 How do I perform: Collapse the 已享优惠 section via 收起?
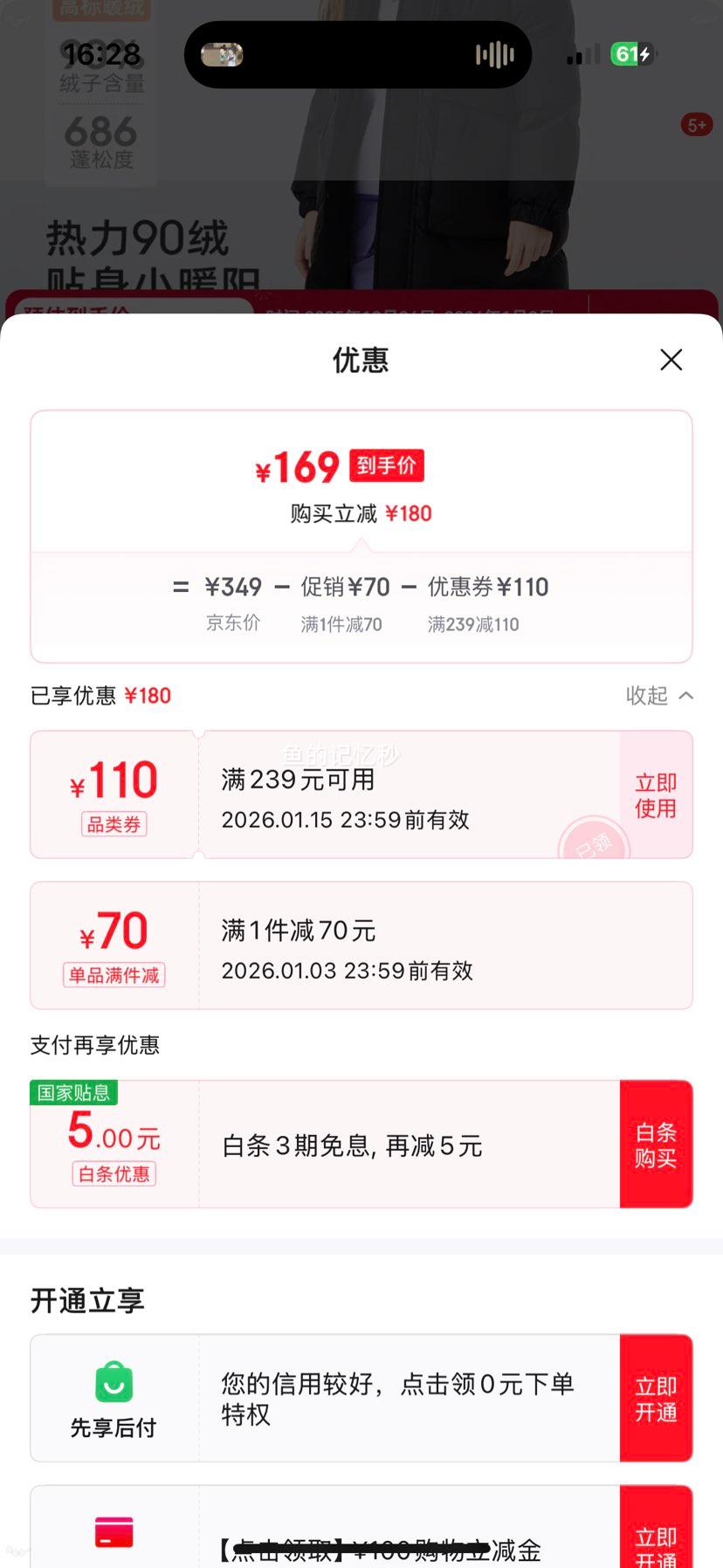click(660, 696)
